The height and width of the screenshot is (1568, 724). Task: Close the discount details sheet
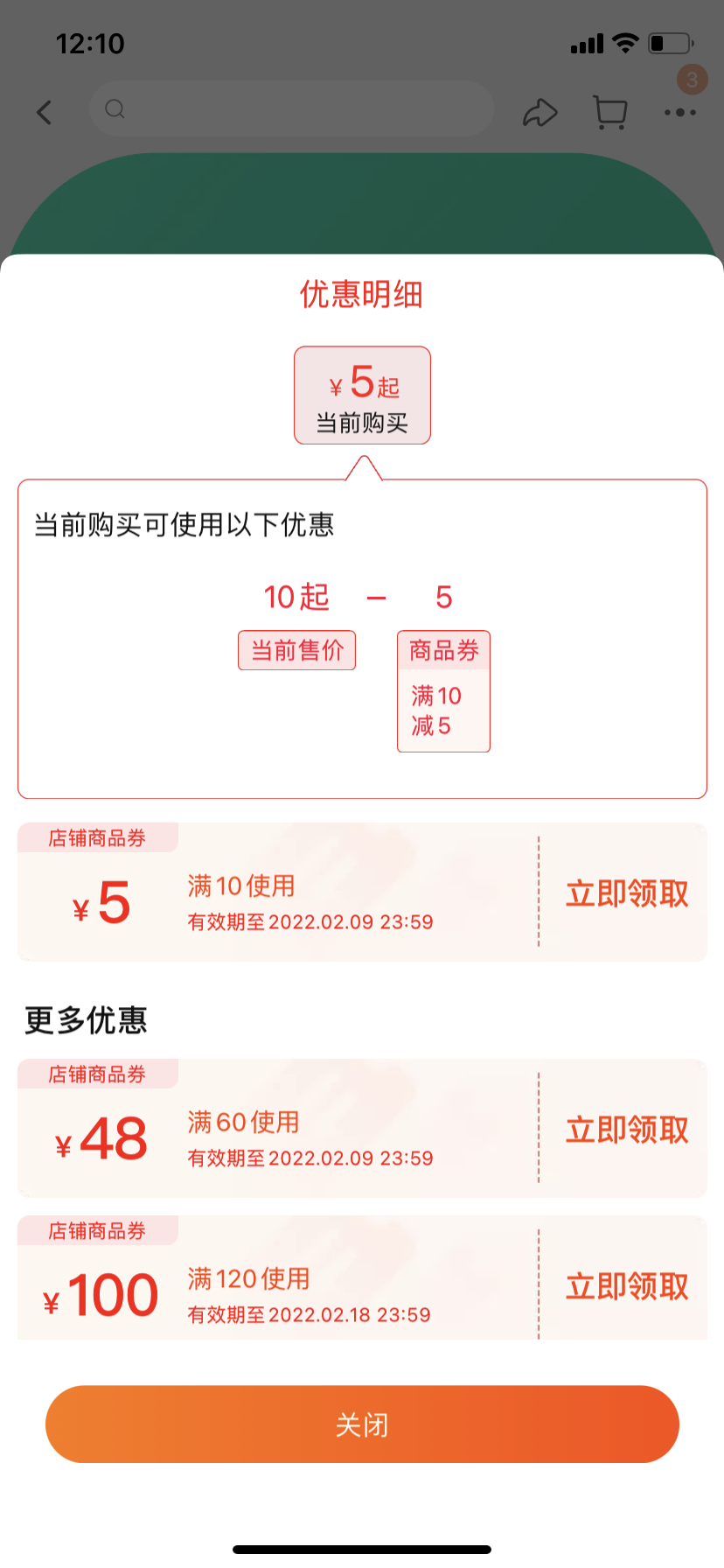tap(362, 1424)
